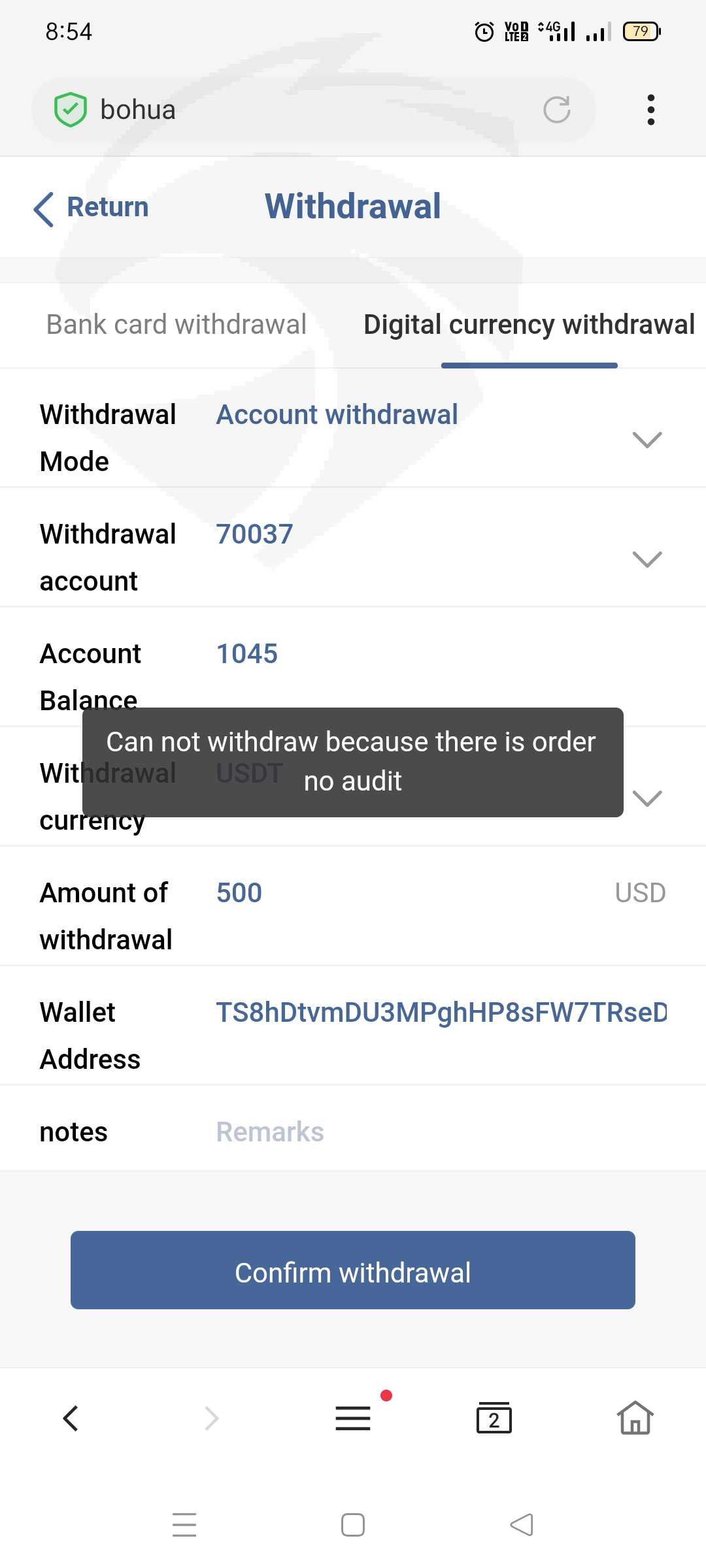Image resolution: width=706 pixels, height=1568 pixels.
Task: Edit the Wallet Address field
Action: (441, 1013)
